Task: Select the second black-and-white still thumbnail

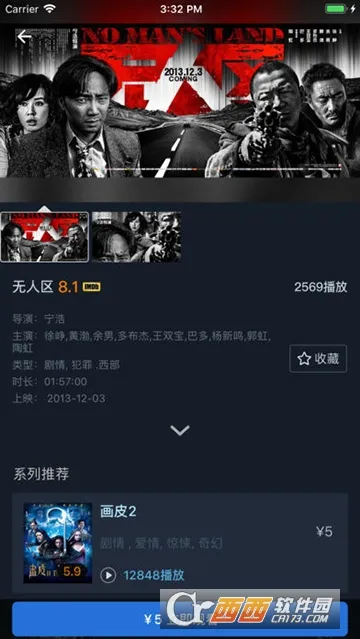Action: pyautogui.click(x=137, y=237)
